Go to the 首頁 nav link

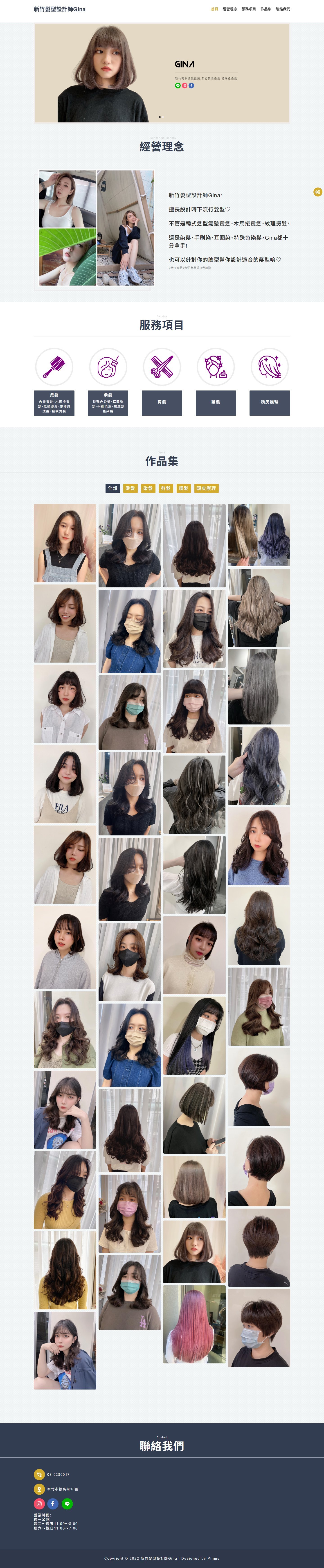214,9
